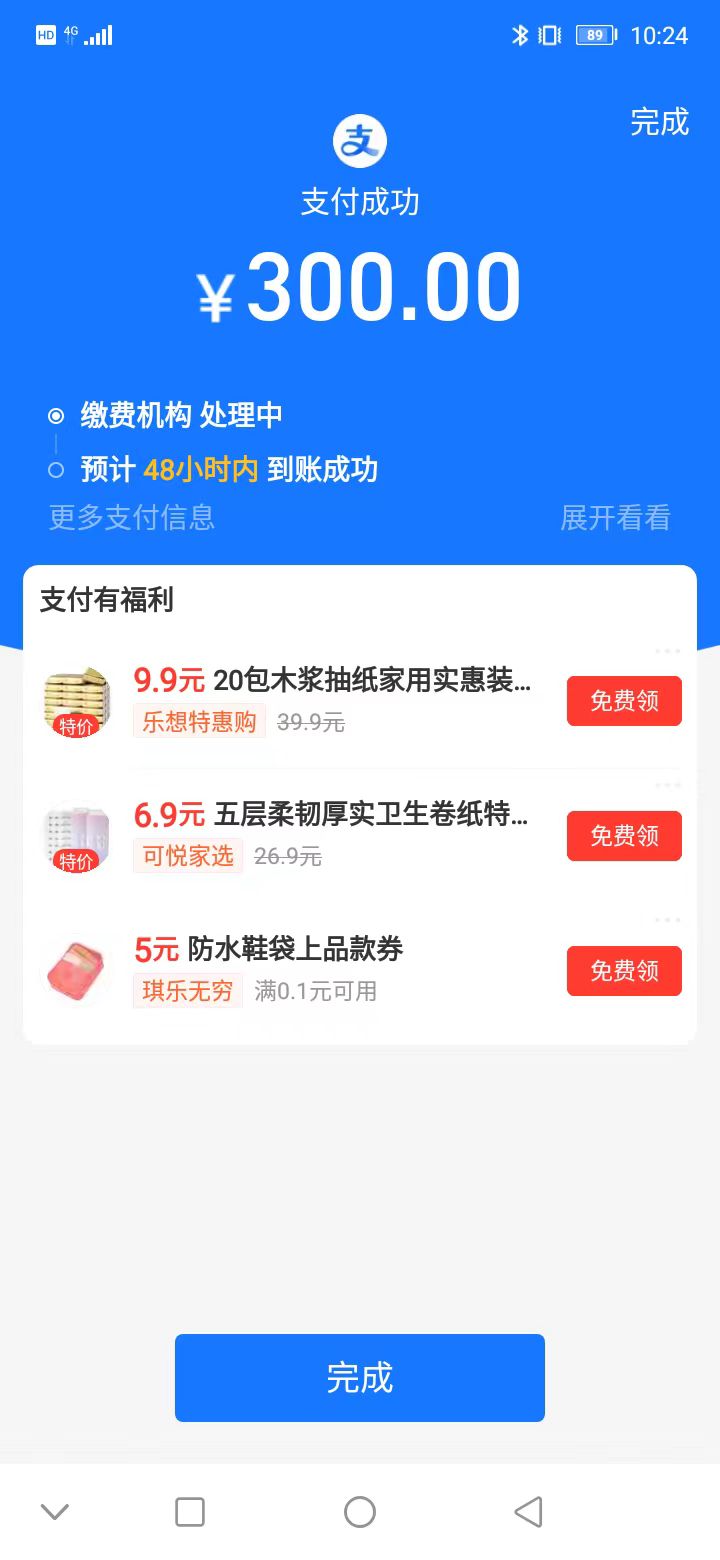The image size is (720, 1560).
Task: Tap the large blue 完成 button
Action: tap(360, 1378)
